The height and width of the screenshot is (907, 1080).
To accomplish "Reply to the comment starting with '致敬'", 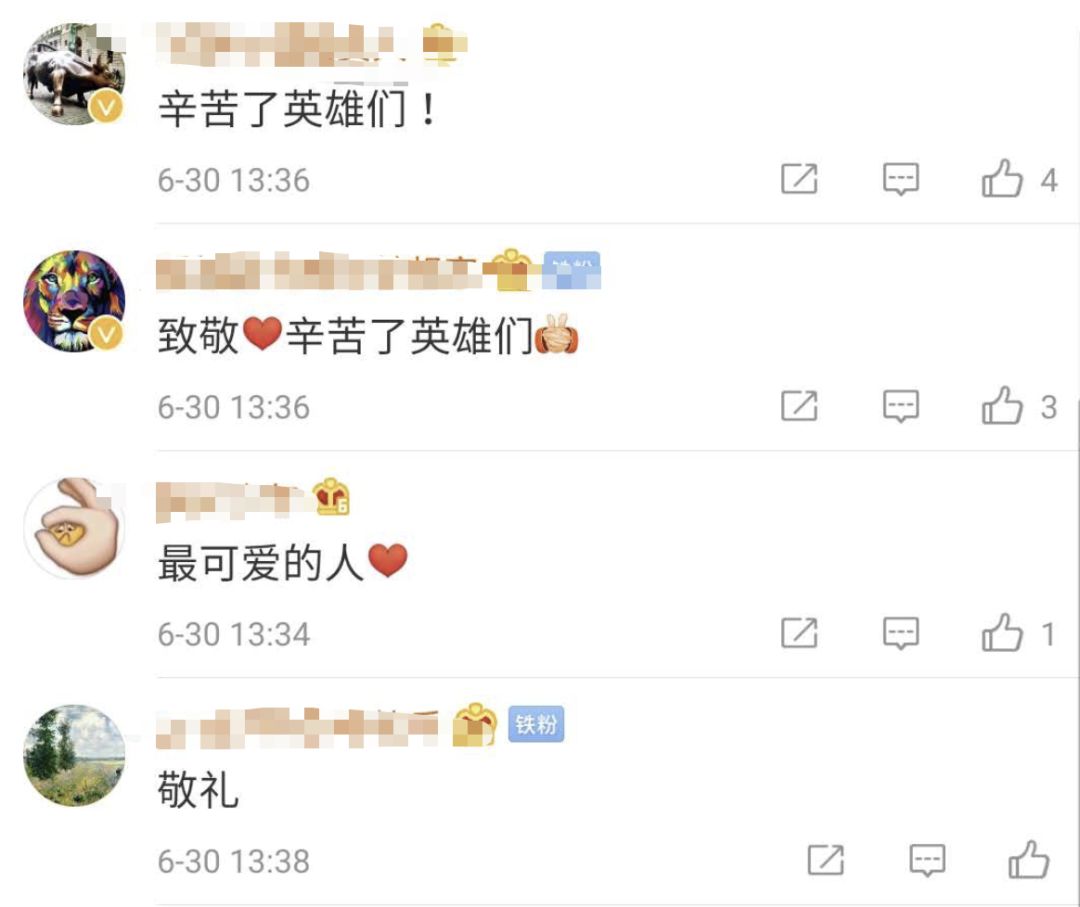I will coord(901,407).
